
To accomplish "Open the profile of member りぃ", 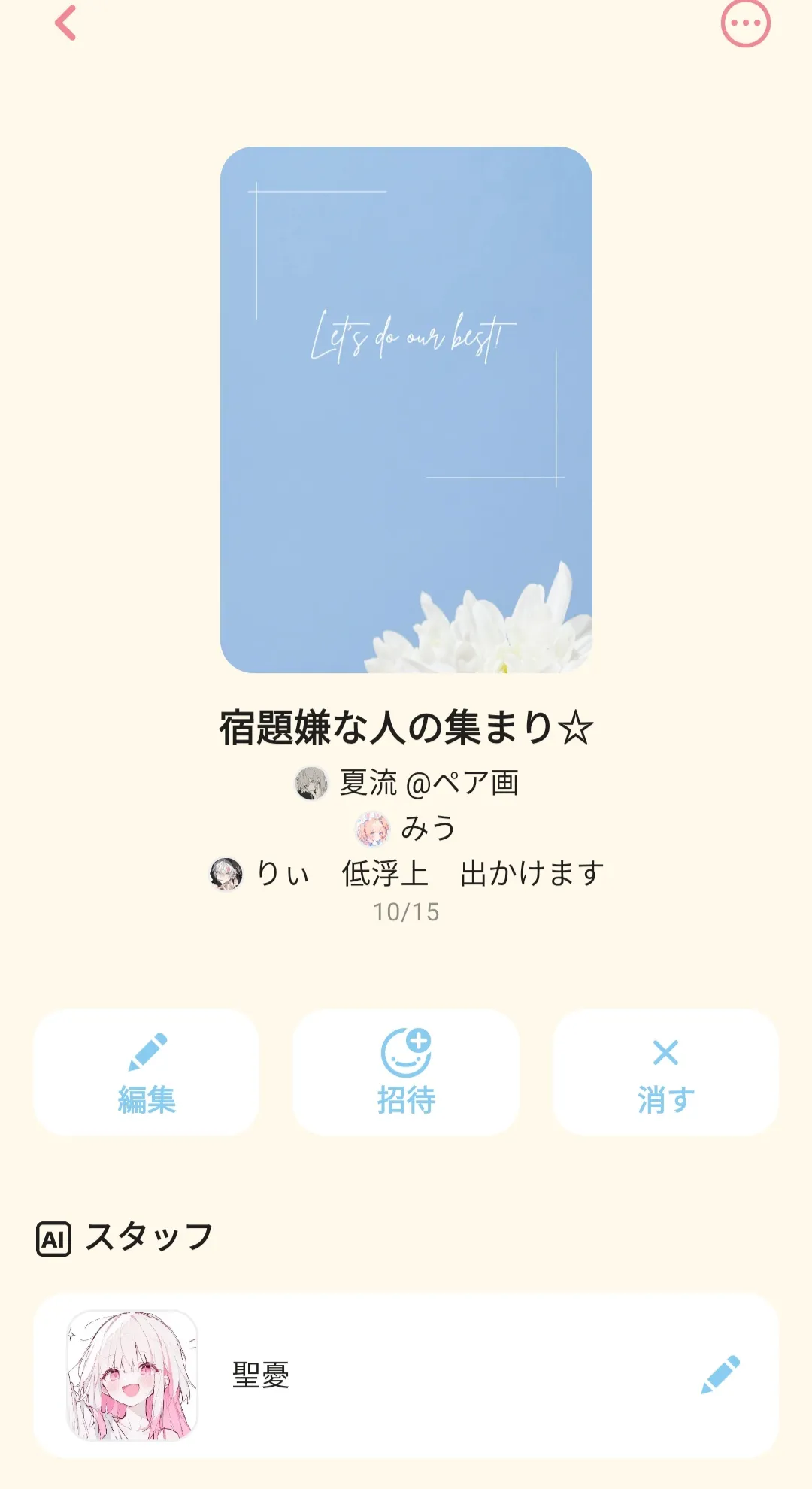I will 406,874.
